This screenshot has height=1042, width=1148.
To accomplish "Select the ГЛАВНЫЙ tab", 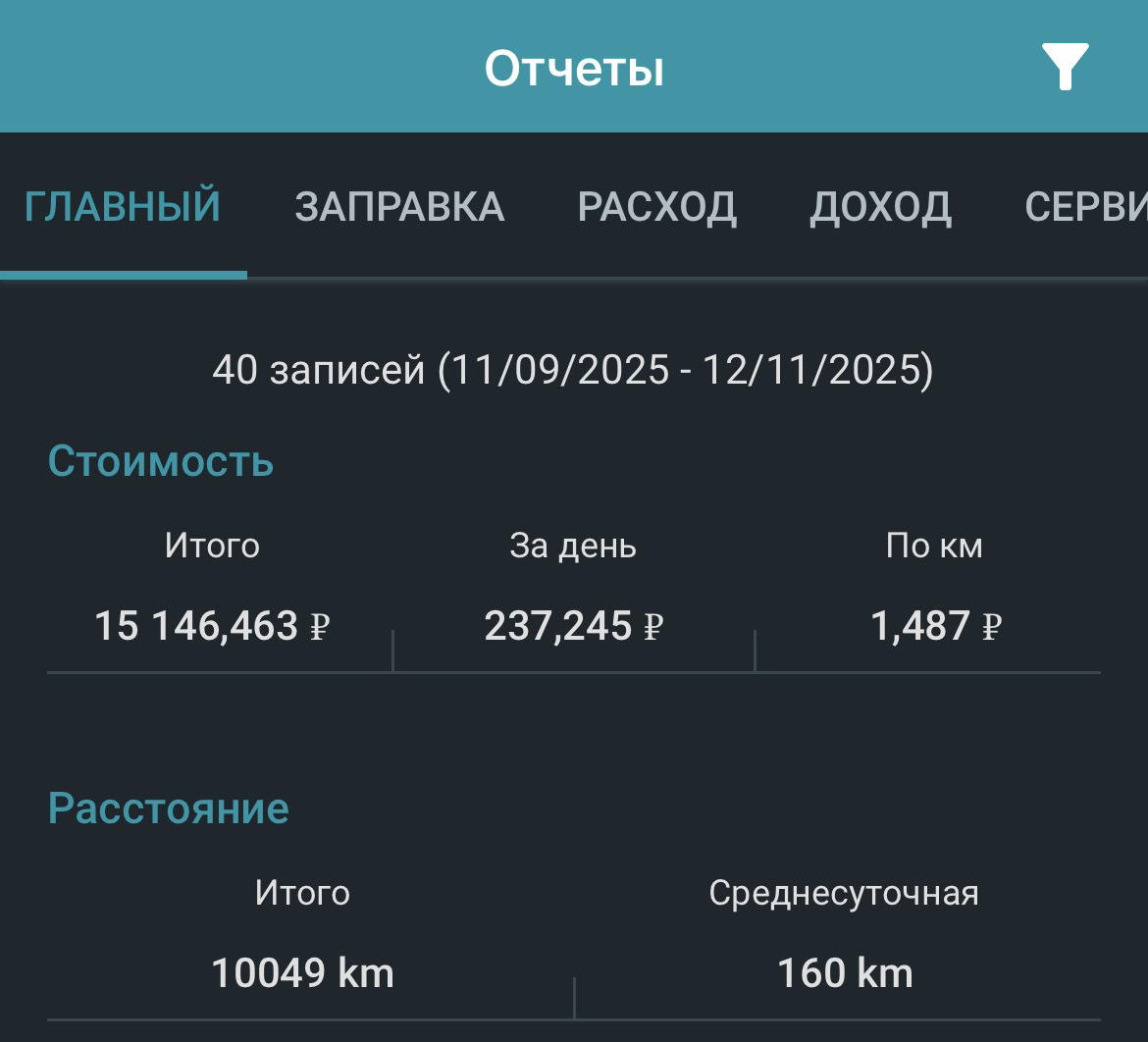I will 123,207.
